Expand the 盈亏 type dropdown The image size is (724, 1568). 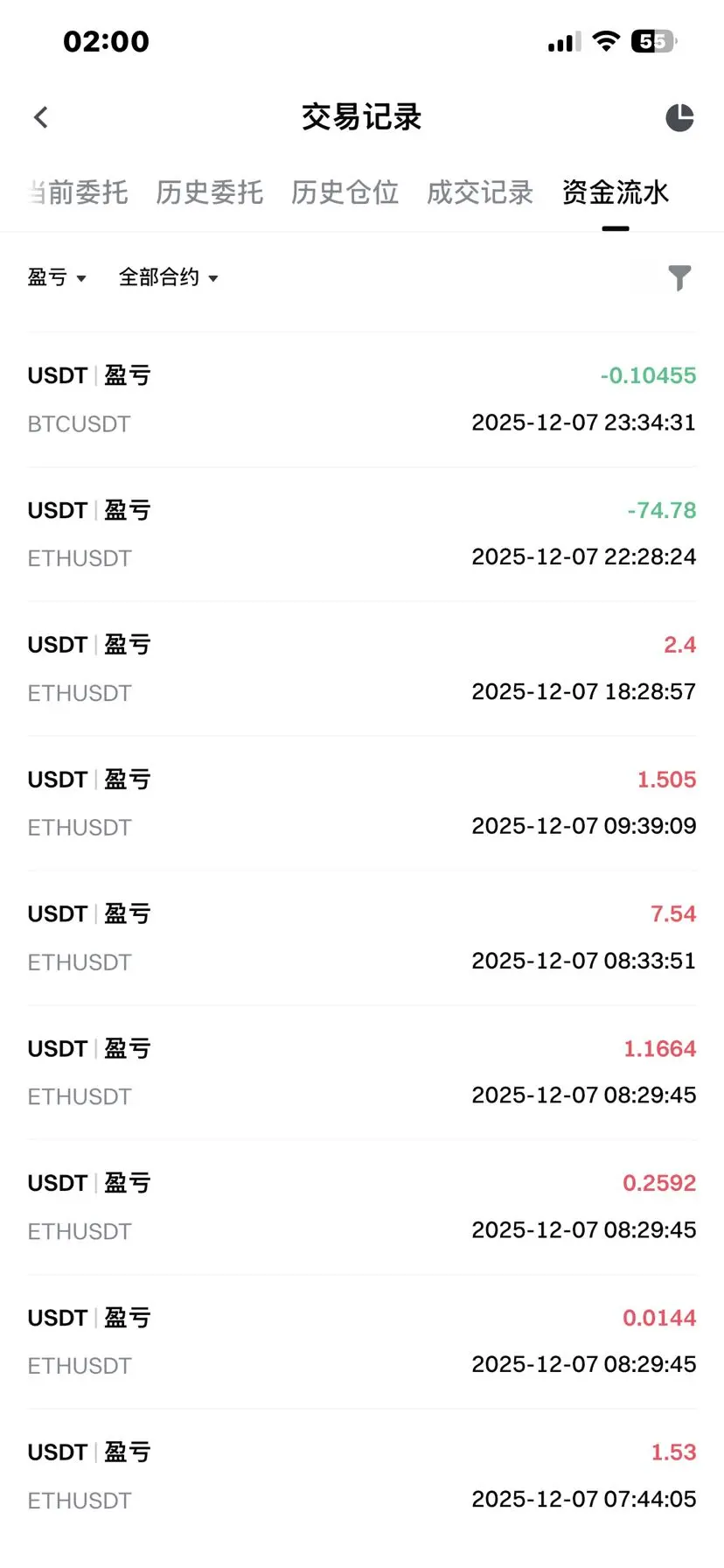pyautogui.click(x=57, y=278)
